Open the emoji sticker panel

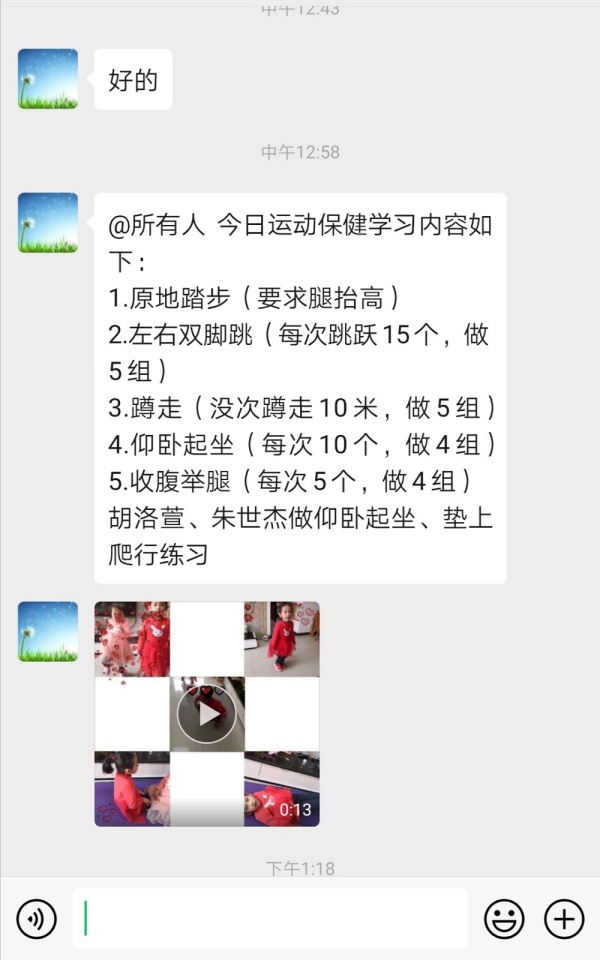coord(504,918)
